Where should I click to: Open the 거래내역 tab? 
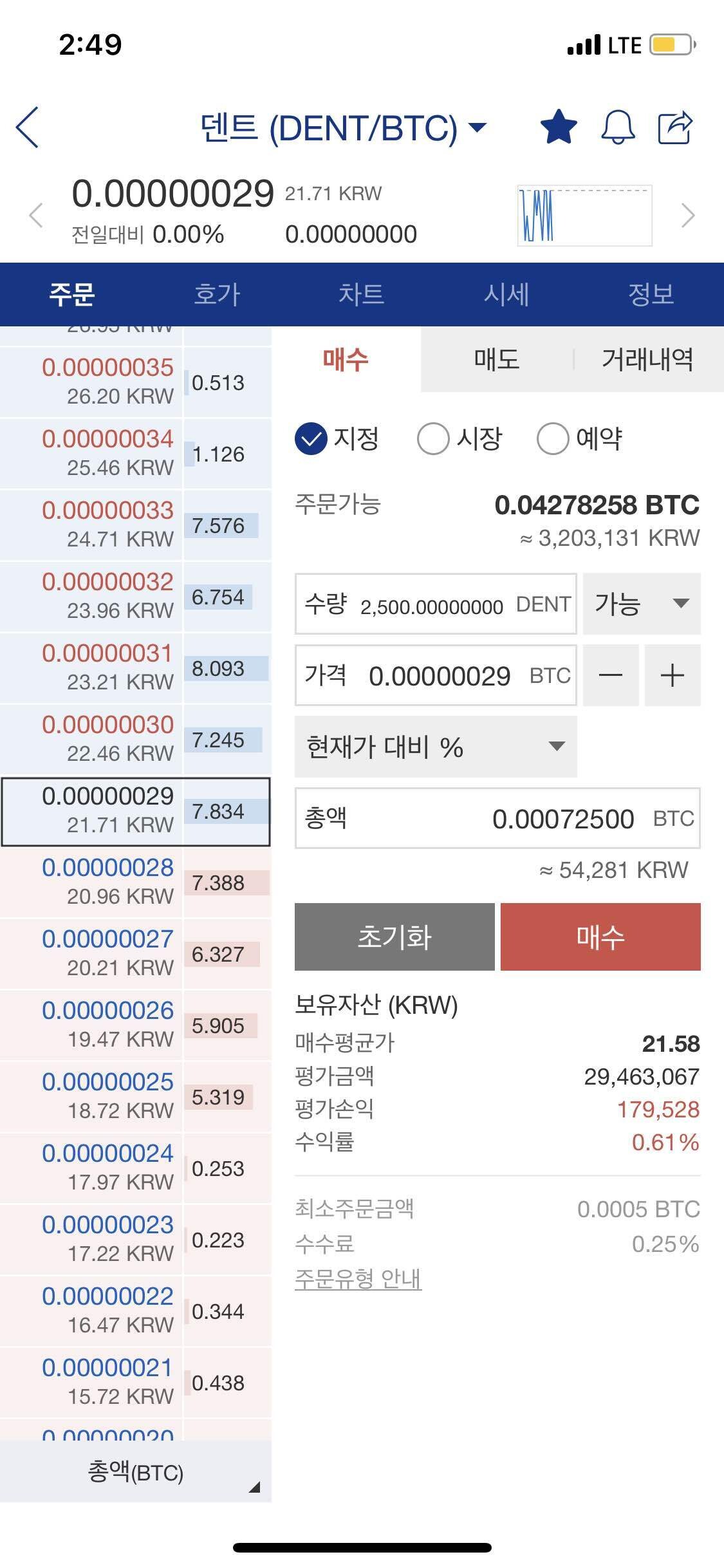(x=647, y=359)
